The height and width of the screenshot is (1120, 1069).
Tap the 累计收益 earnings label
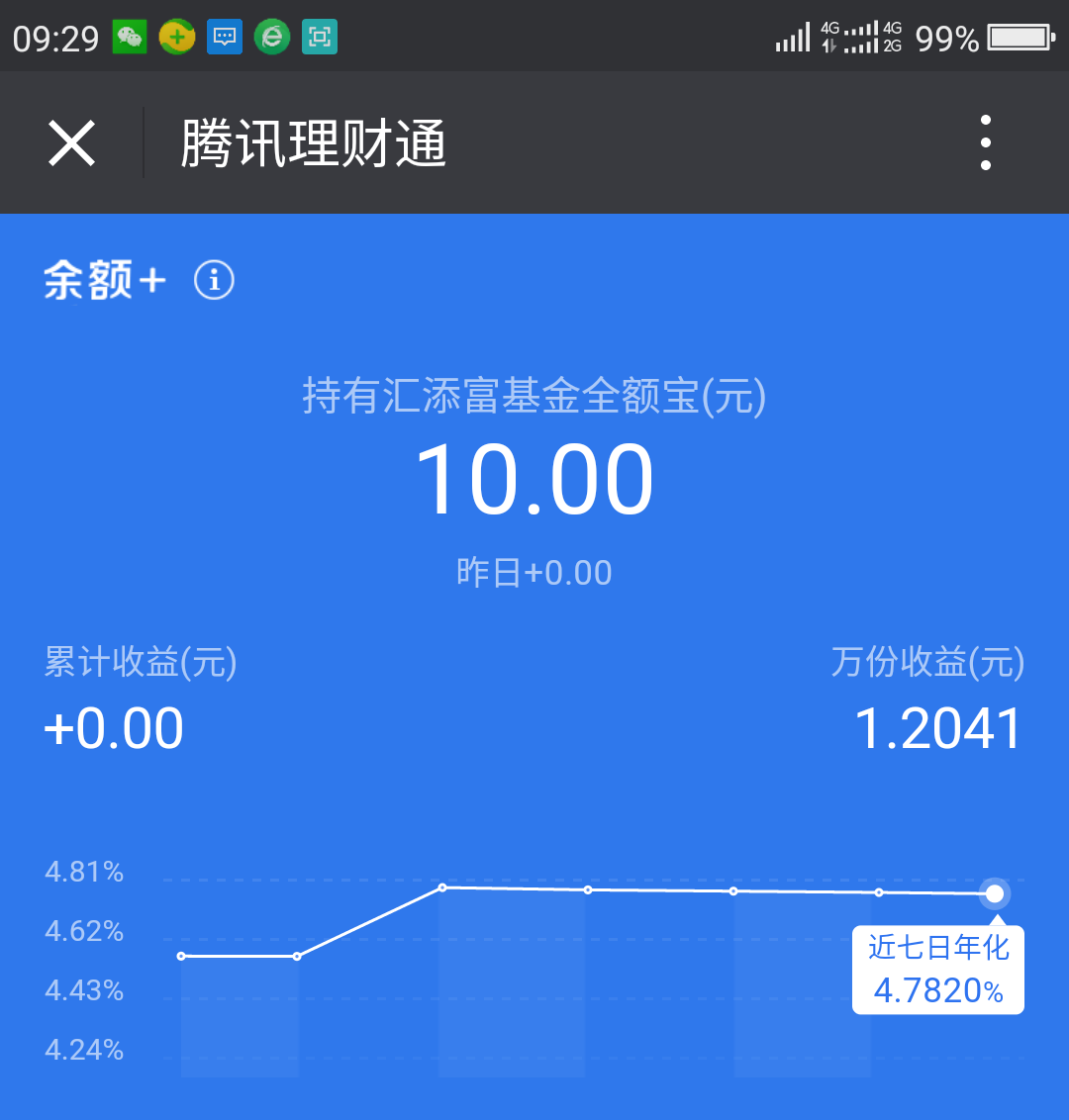137,664
